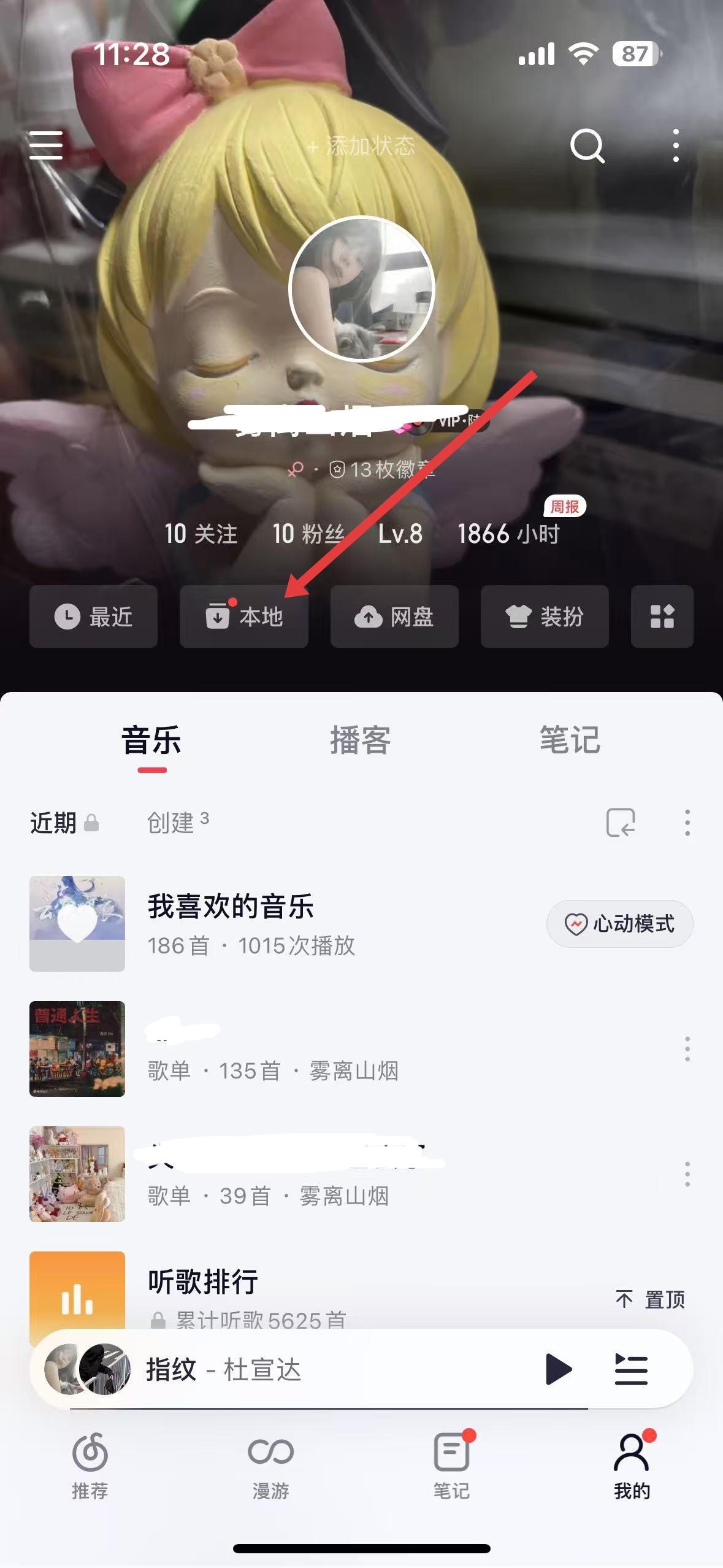Open the 装扮 dress-up section
This screenshot has height=1568, width=723.
tap(545, 617)
